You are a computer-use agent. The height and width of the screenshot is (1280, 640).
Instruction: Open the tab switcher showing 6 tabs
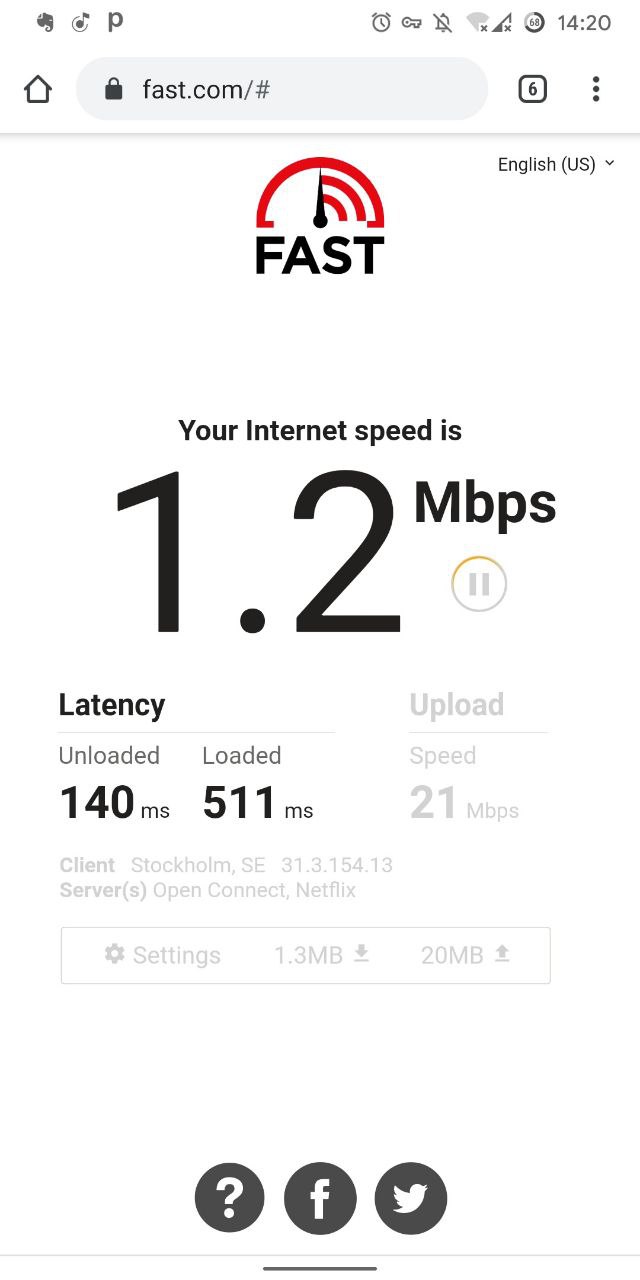pos(532,90)
